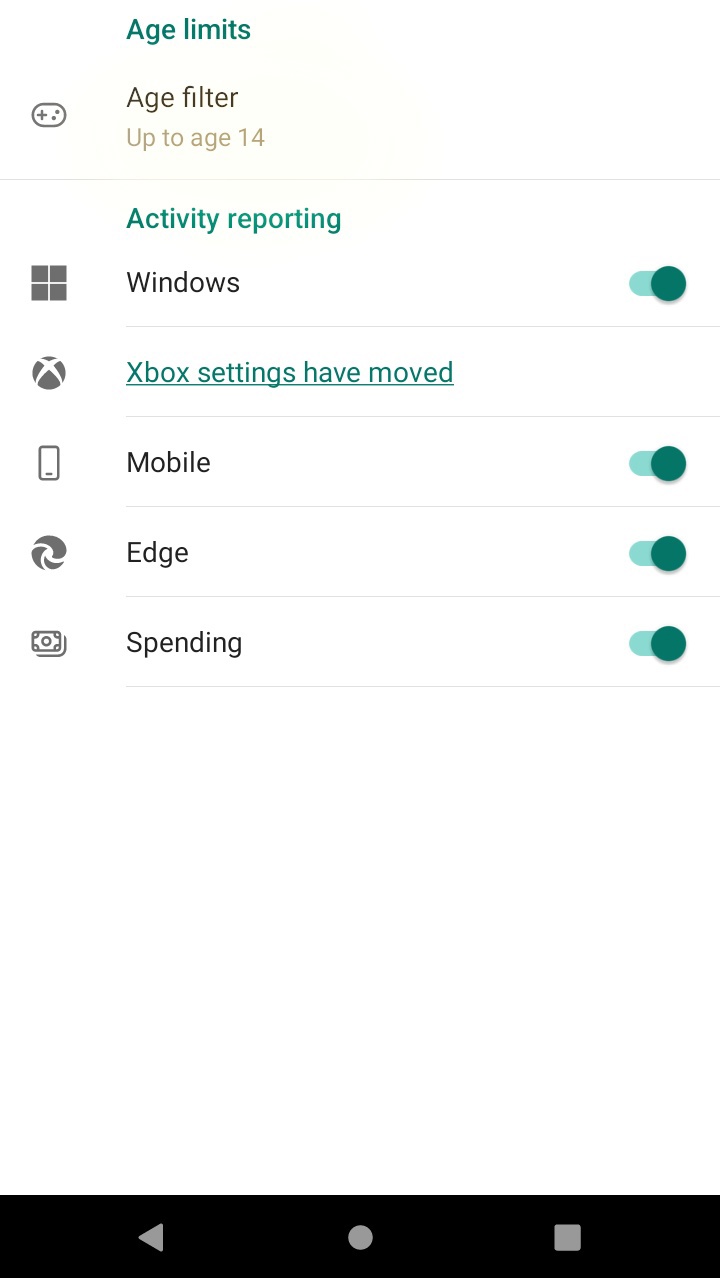This screenshot has width=720, height=1278.
Task: Turn off Windows activity reporting
Action: click(658, 283)
